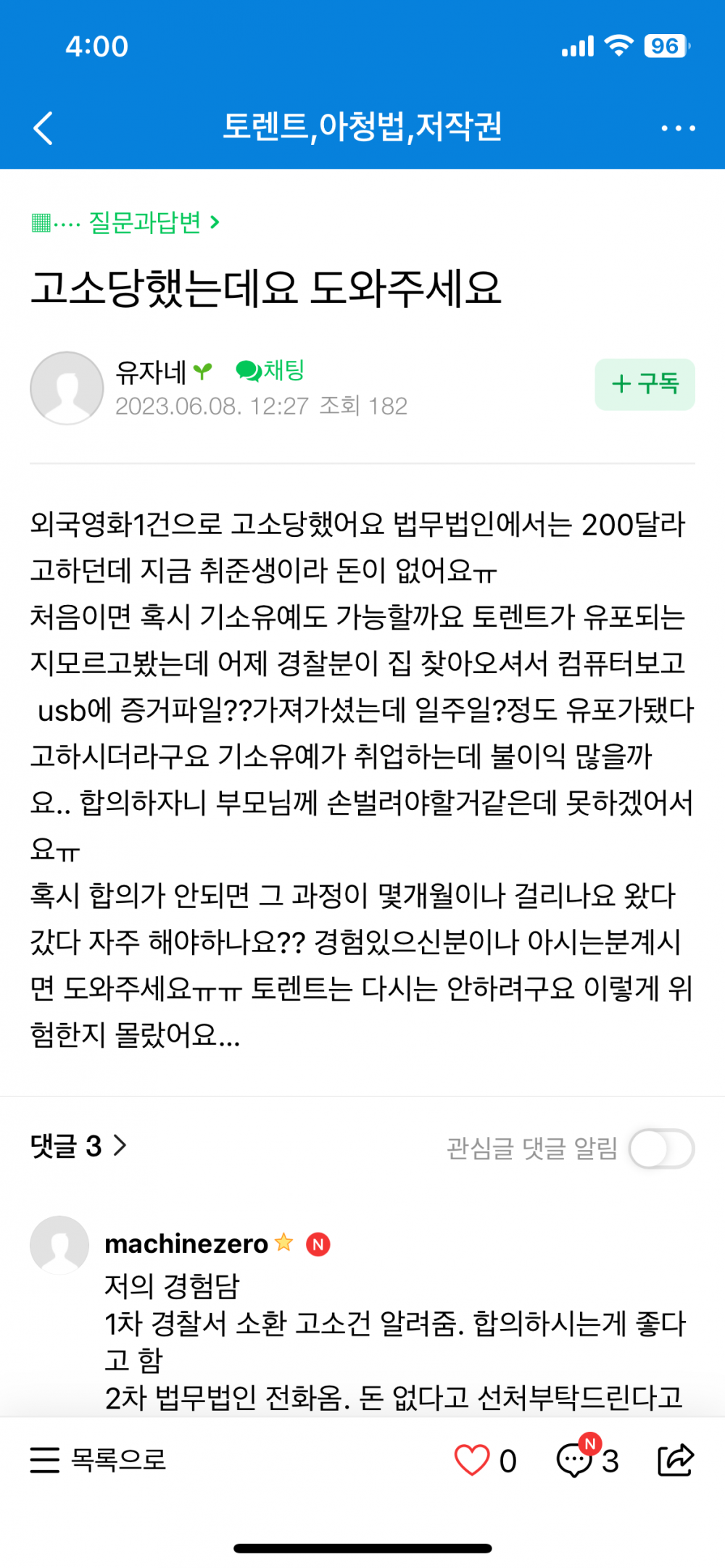Subscribe with the 구독 button
This screenshot has height=1568, width=725.
pos(645,384)
